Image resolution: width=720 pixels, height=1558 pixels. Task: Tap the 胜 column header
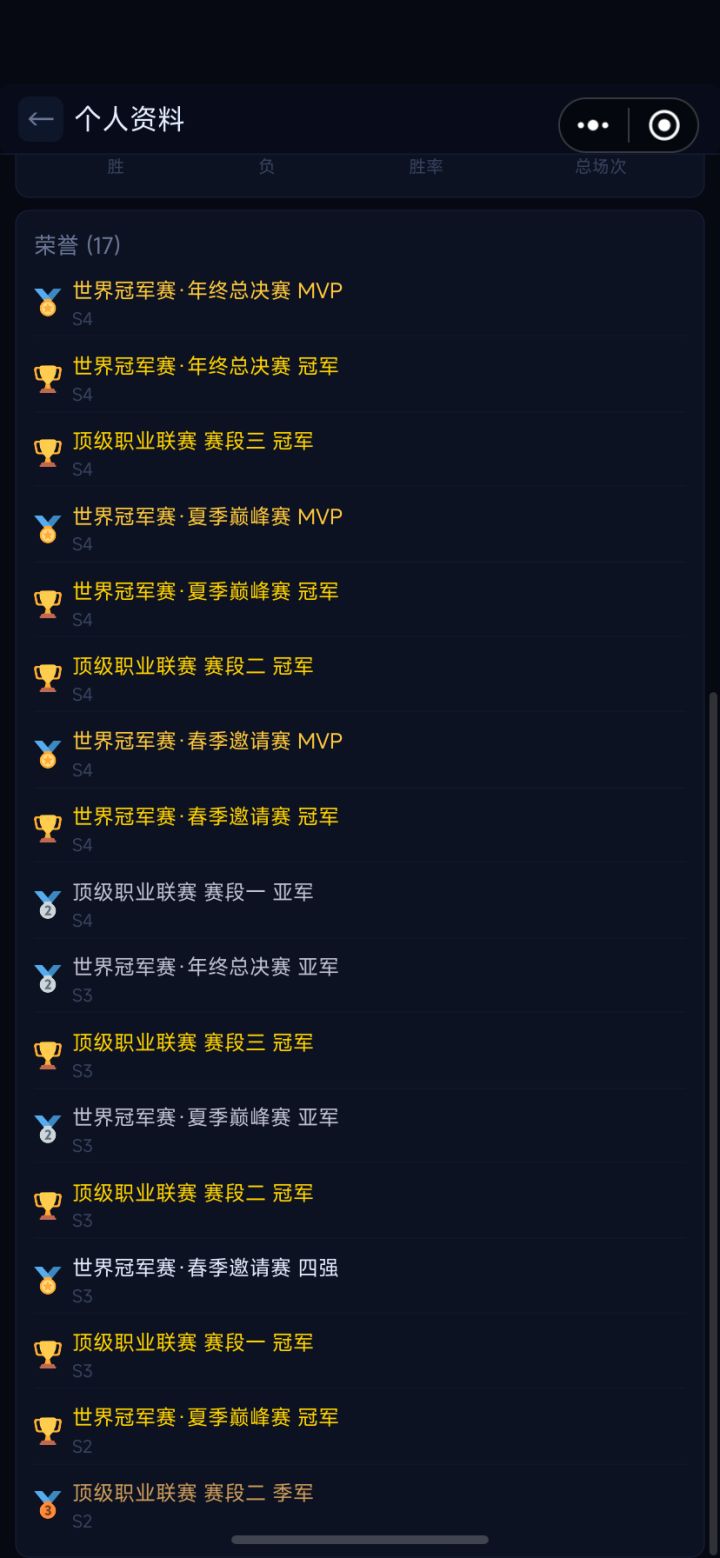pyautogui.click(x=114, y=167)
